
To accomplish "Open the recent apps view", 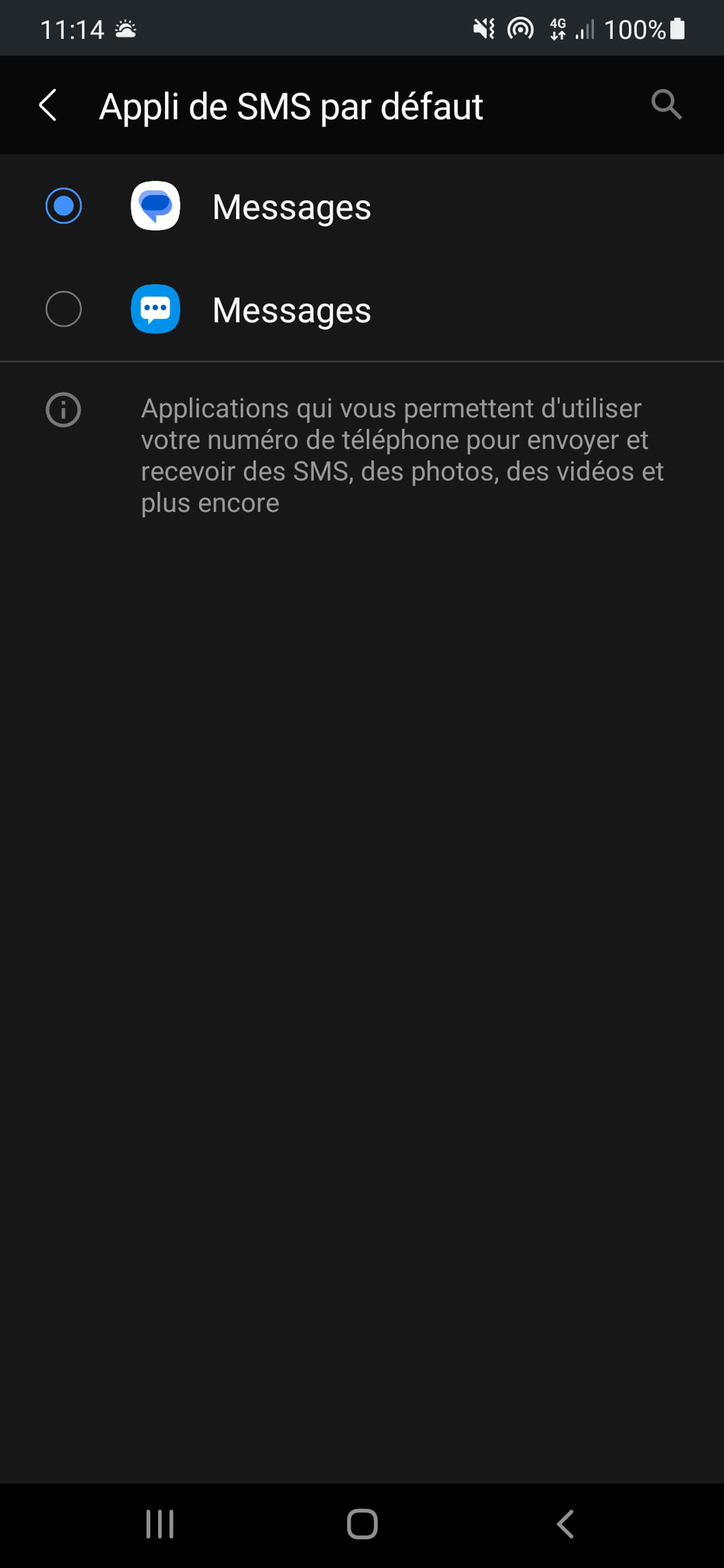I will [x=160, y=1524].
